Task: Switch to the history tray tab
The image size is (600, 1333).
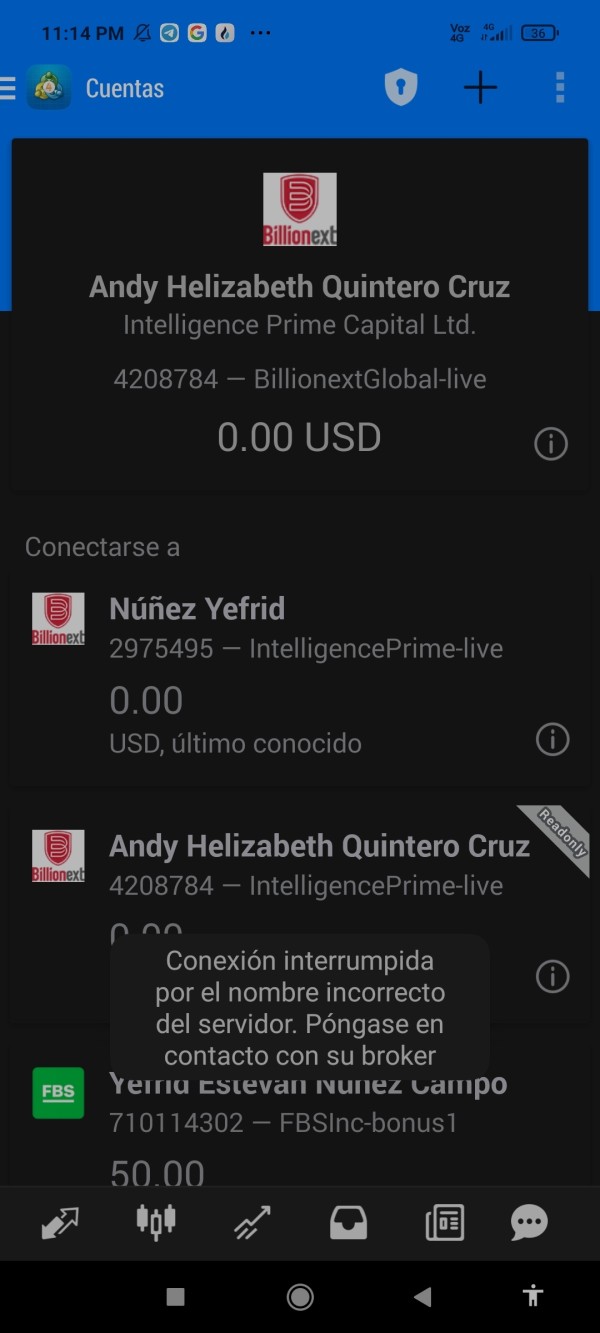Action: [348, 1222]
